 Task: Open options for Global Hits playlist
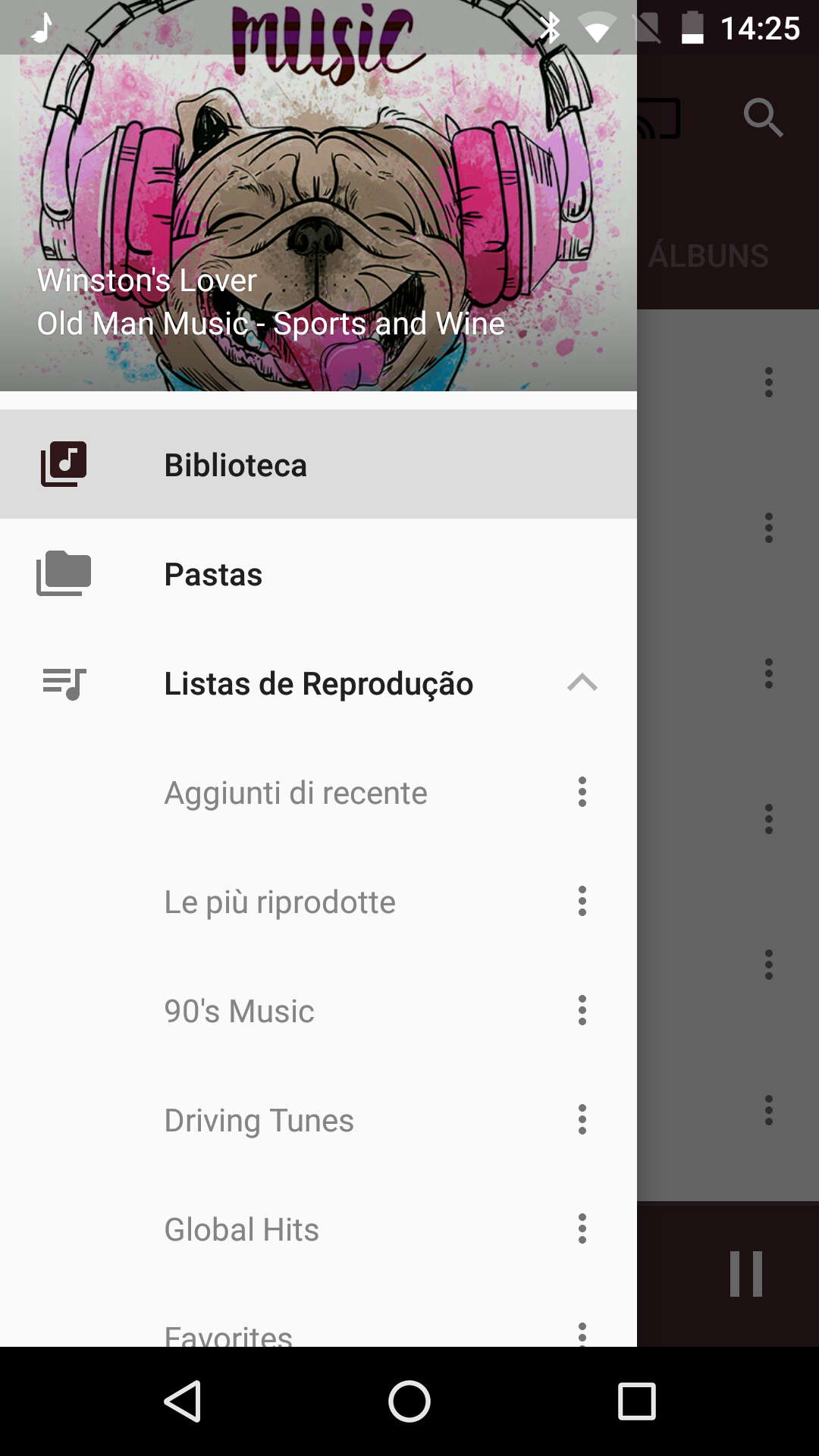click(x=582, y=1229)
